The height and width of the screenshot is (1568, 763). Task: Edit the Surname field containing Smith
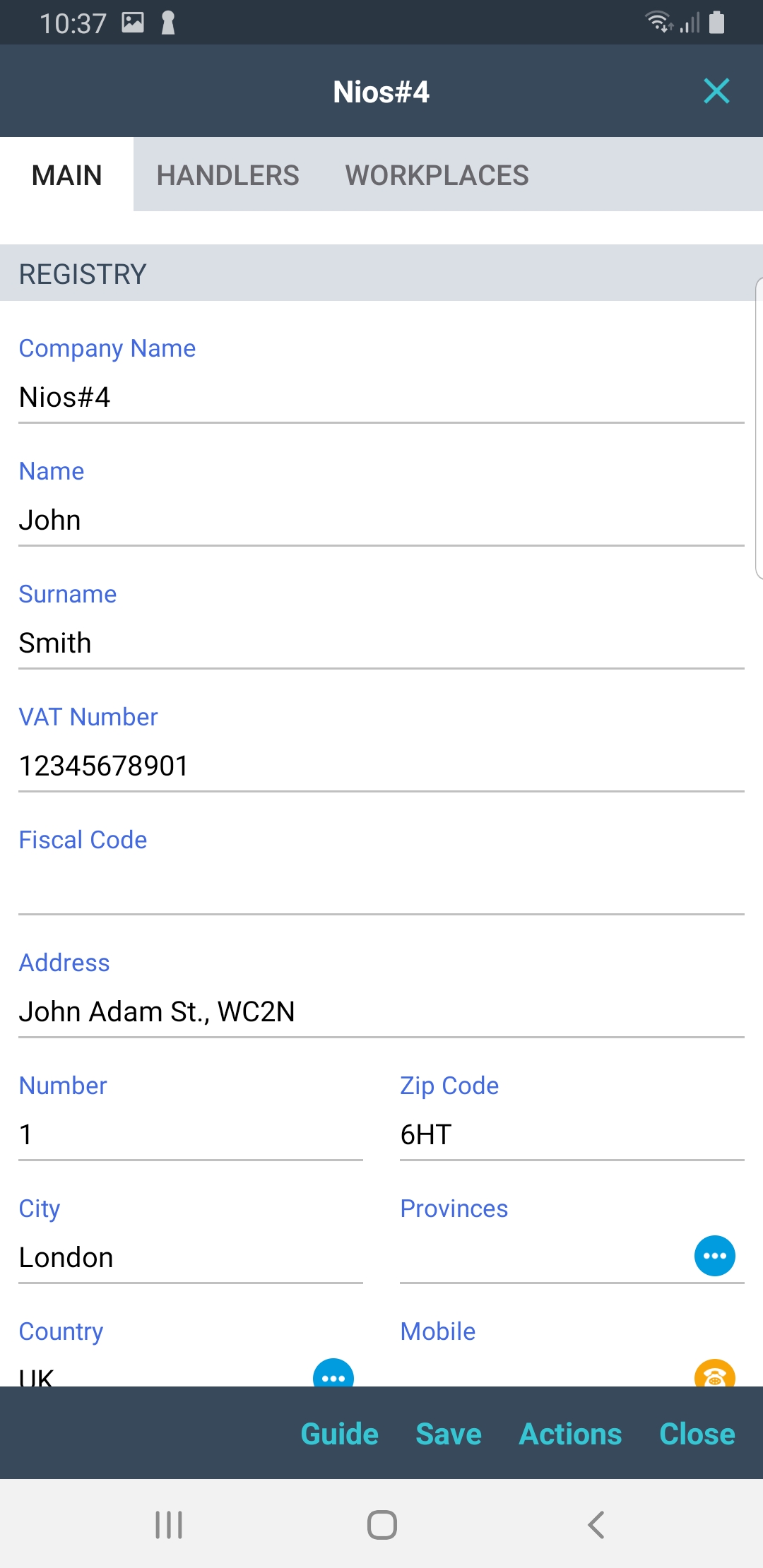pos(381,643)
